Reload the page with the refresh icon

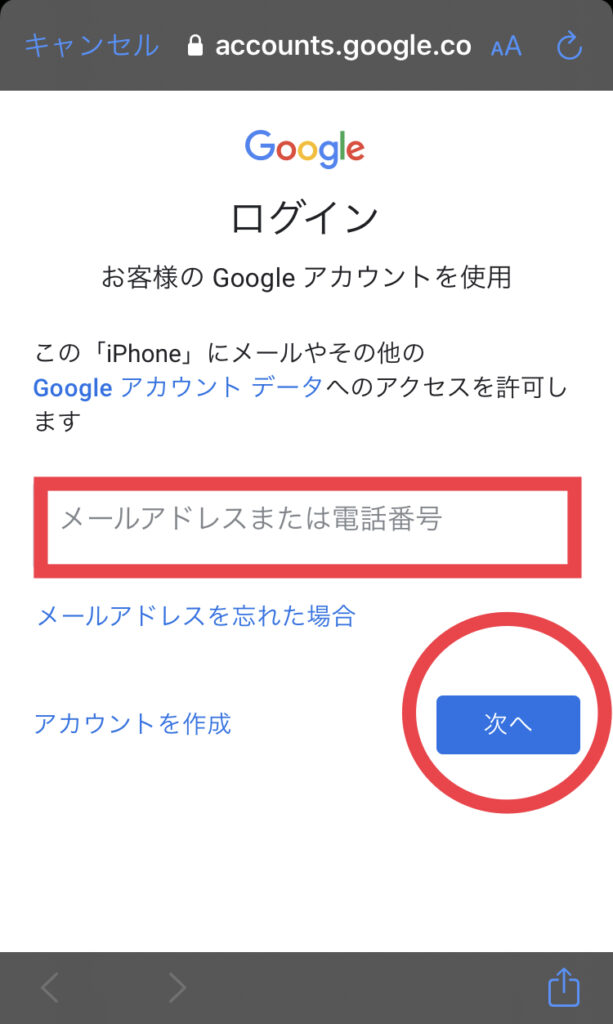click(x=569, y=46)
